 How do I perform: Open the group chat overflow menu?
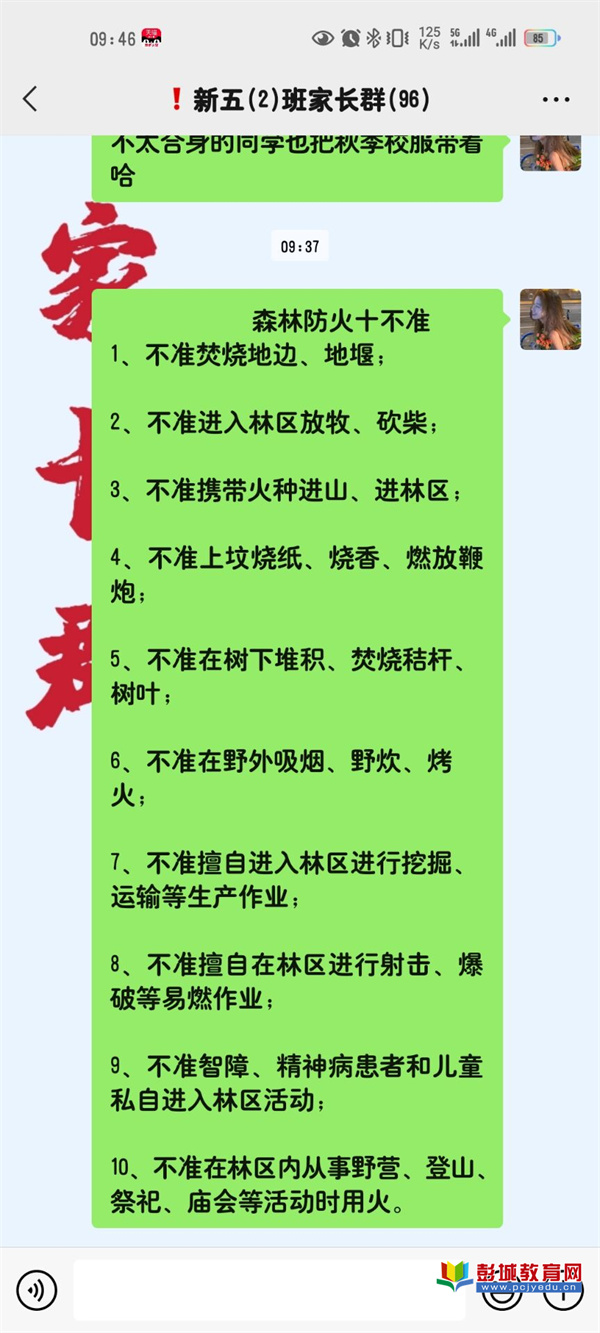point(556,100)
